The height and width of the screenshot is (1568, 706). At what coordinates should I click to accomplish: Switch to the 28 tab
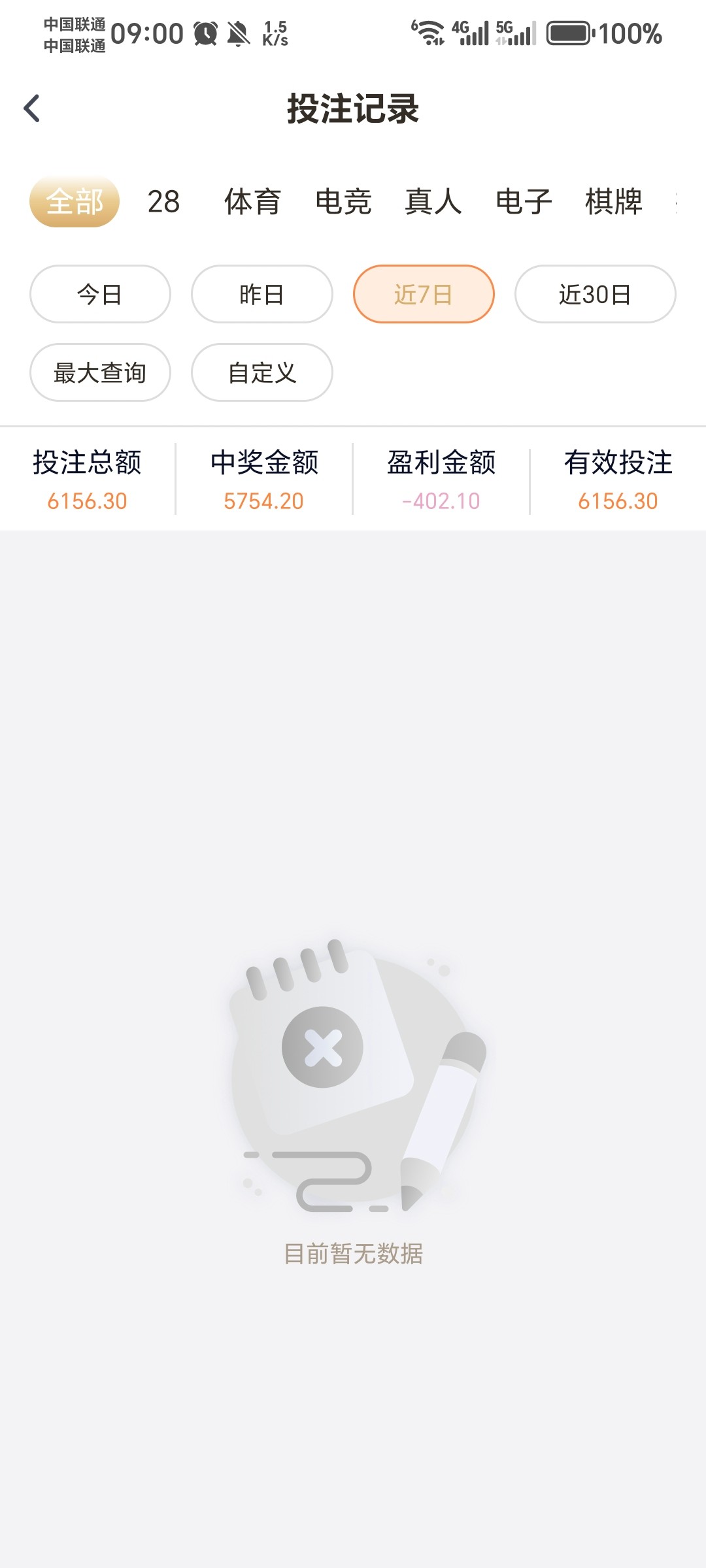click(163, 201)
